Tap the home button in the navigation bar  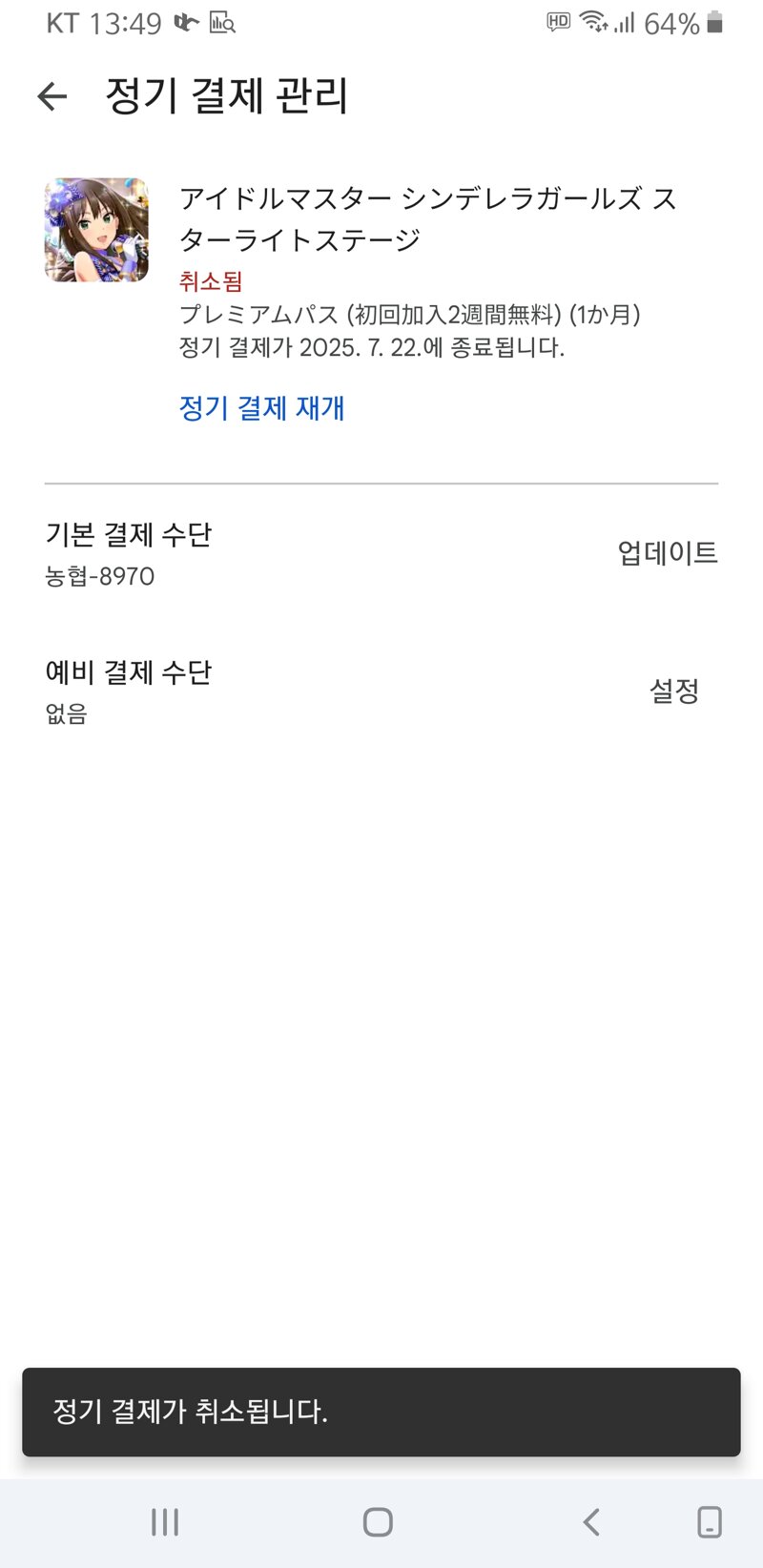(378, 1521)
